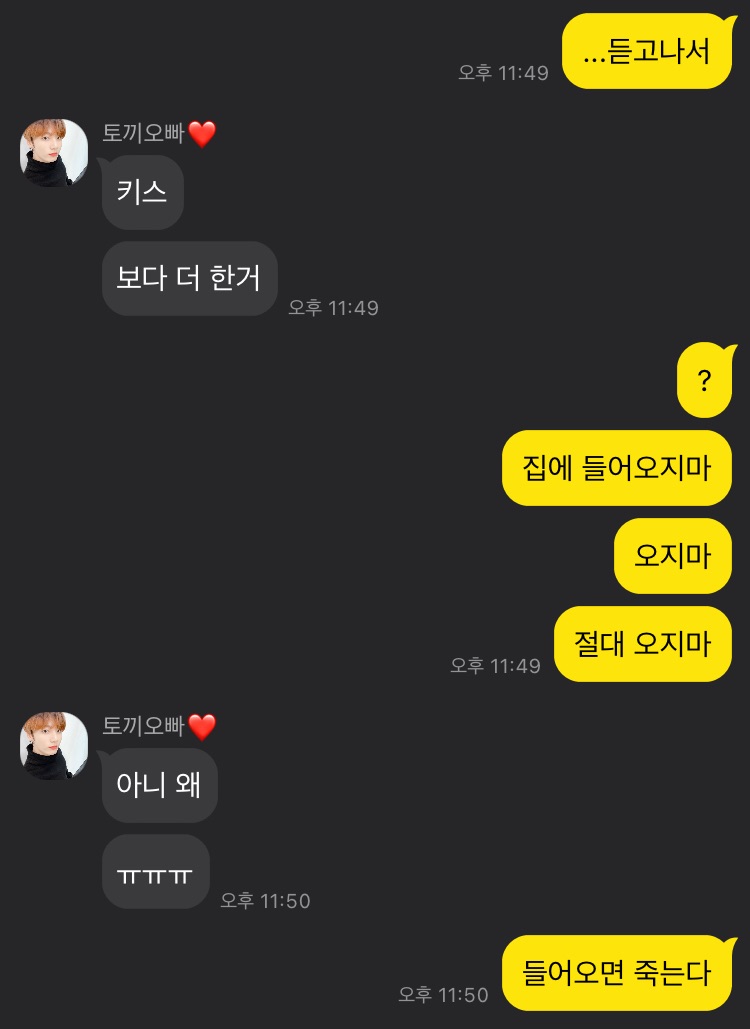Open 토끼오빠's profile picture beside the 아니 왜 message
The image size is (750, 1029).
tap(54, 745)
